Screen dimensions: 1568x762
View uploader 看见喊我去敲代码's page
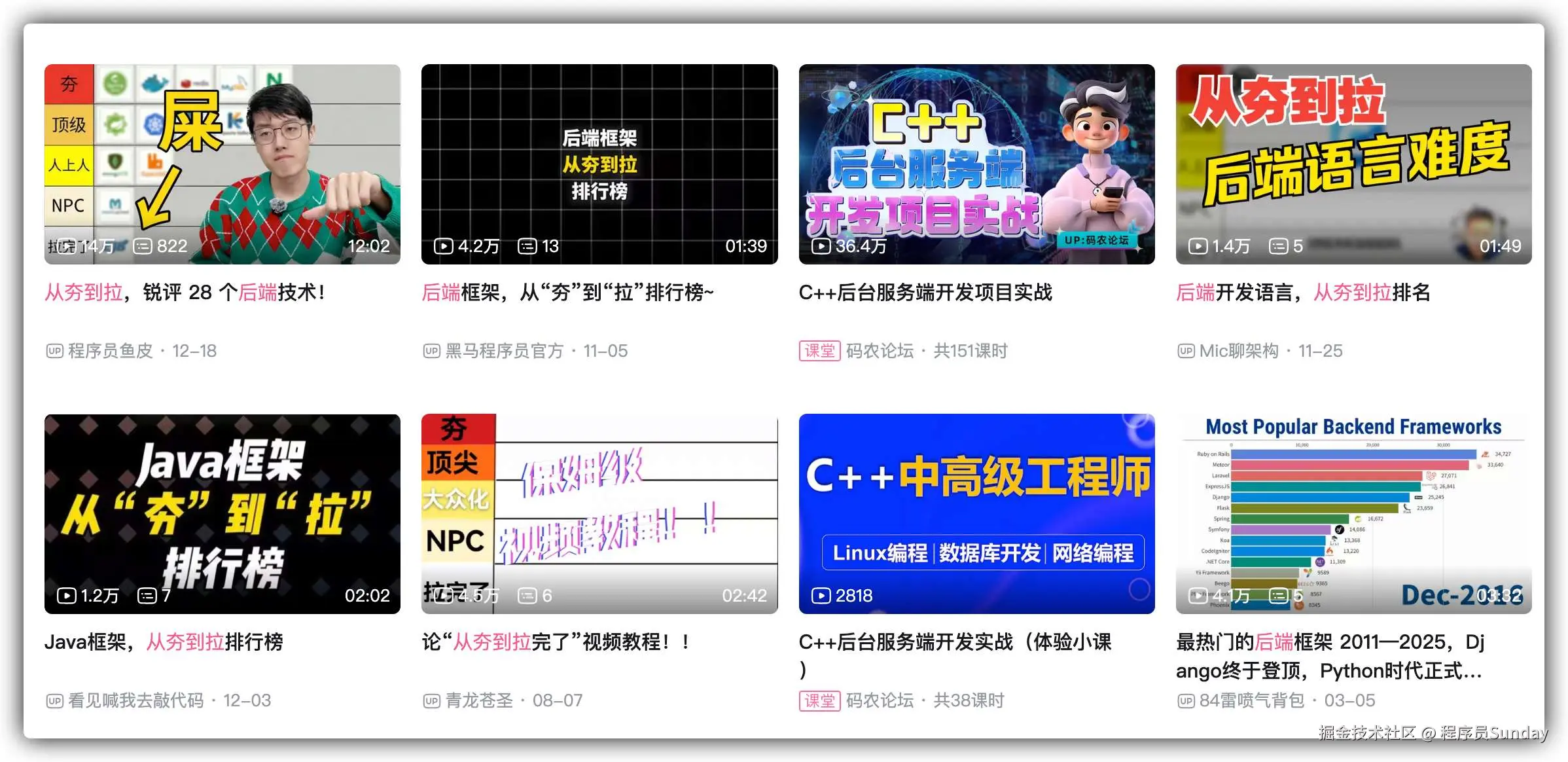135,700
